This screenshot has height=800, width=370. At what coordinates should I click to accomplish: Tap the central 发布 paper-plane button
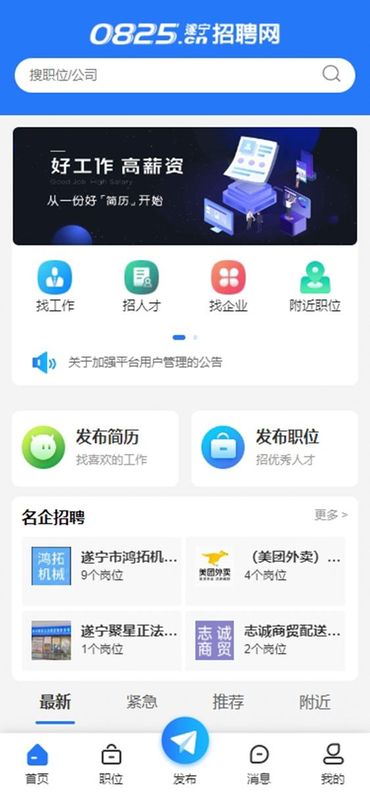(x=185, y=741)
